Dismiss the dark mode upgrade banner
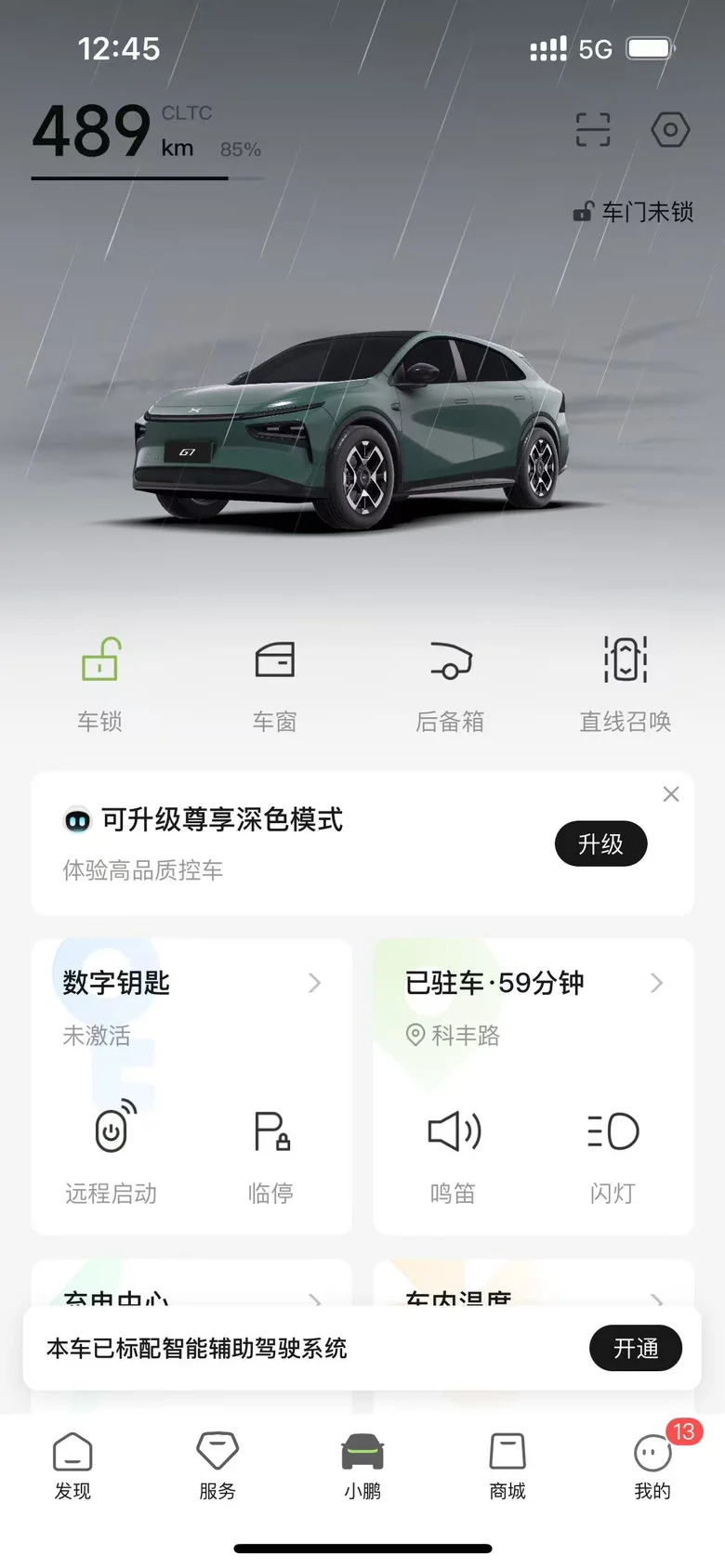 [x=671, y=794]
